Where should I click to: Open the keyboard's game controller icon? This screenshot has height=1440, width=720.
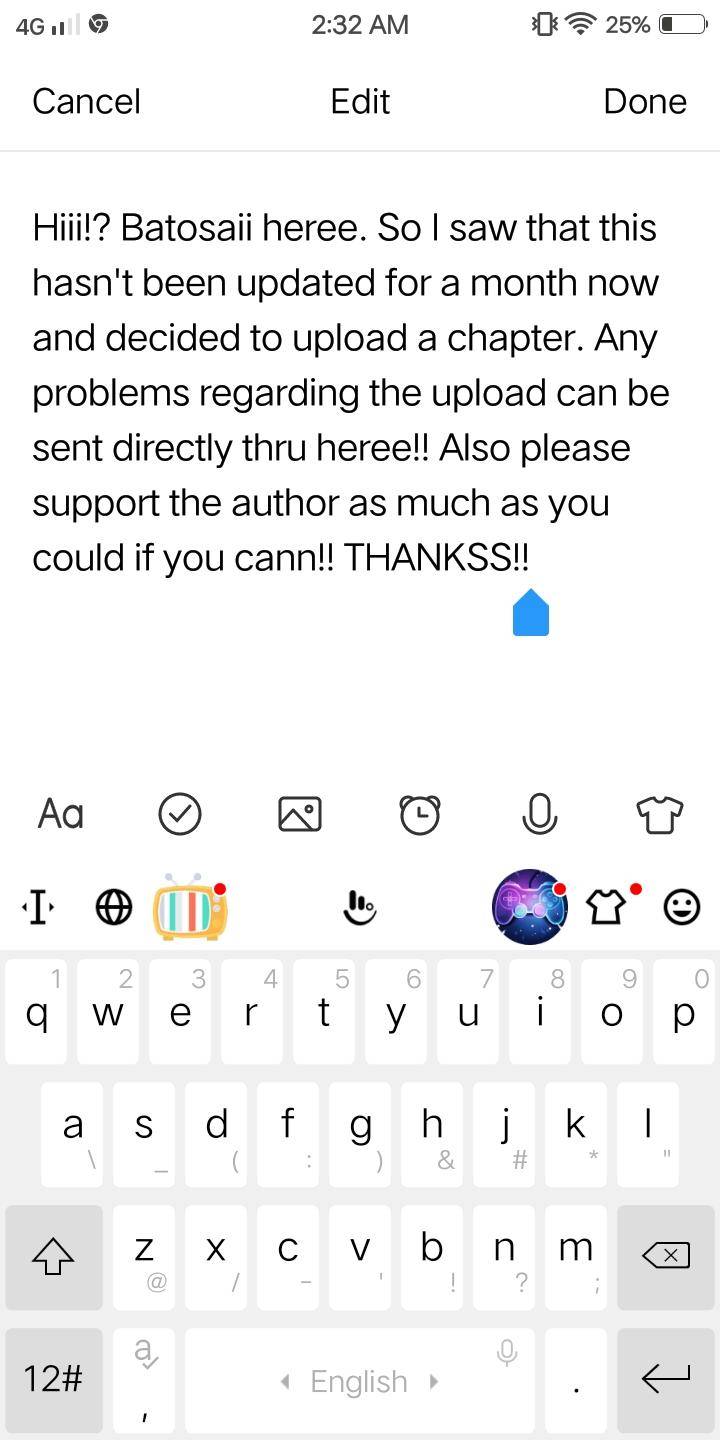tap(530, 907)
